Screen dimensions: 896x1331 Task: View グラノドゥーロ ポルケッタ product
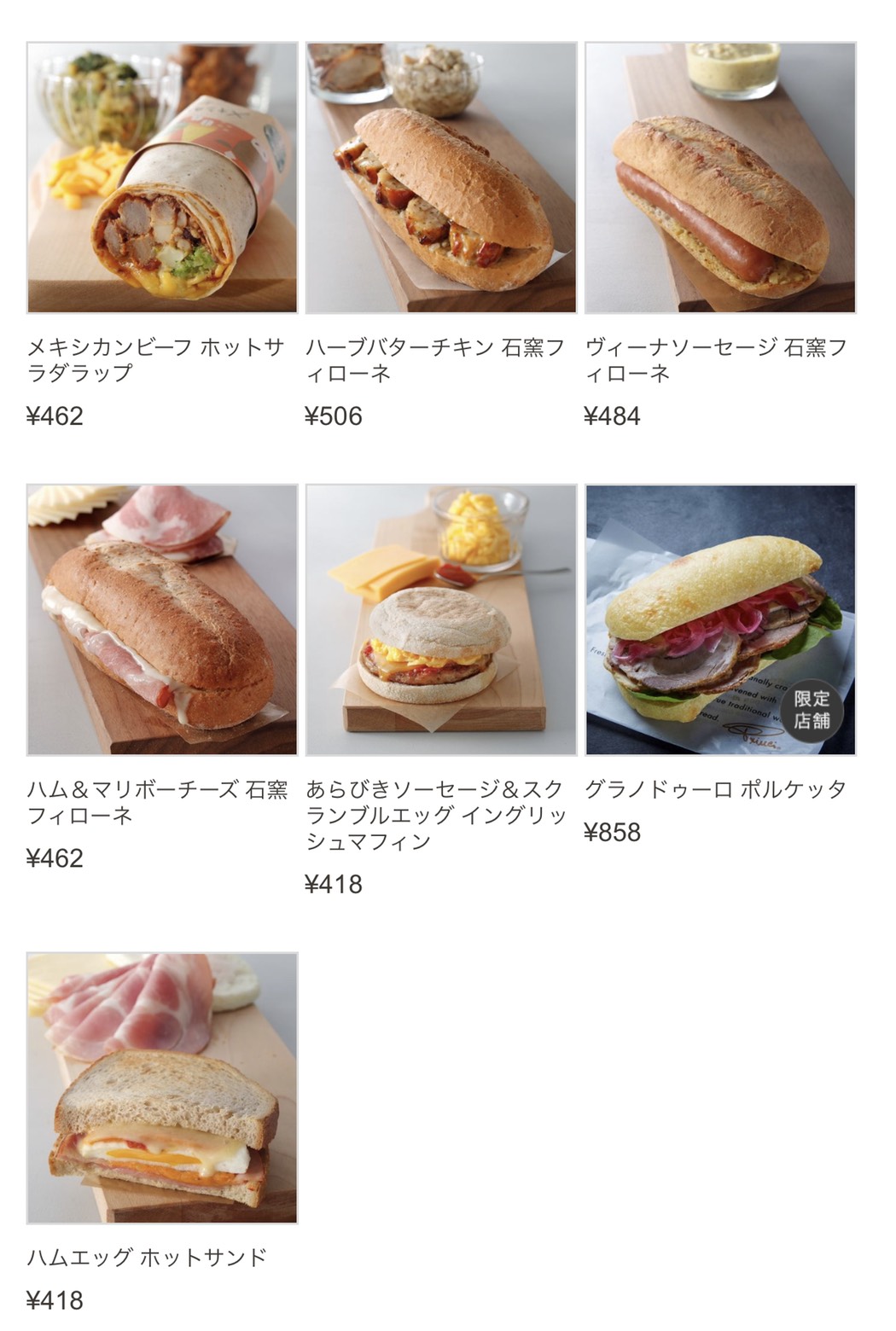tap(720, 619)
